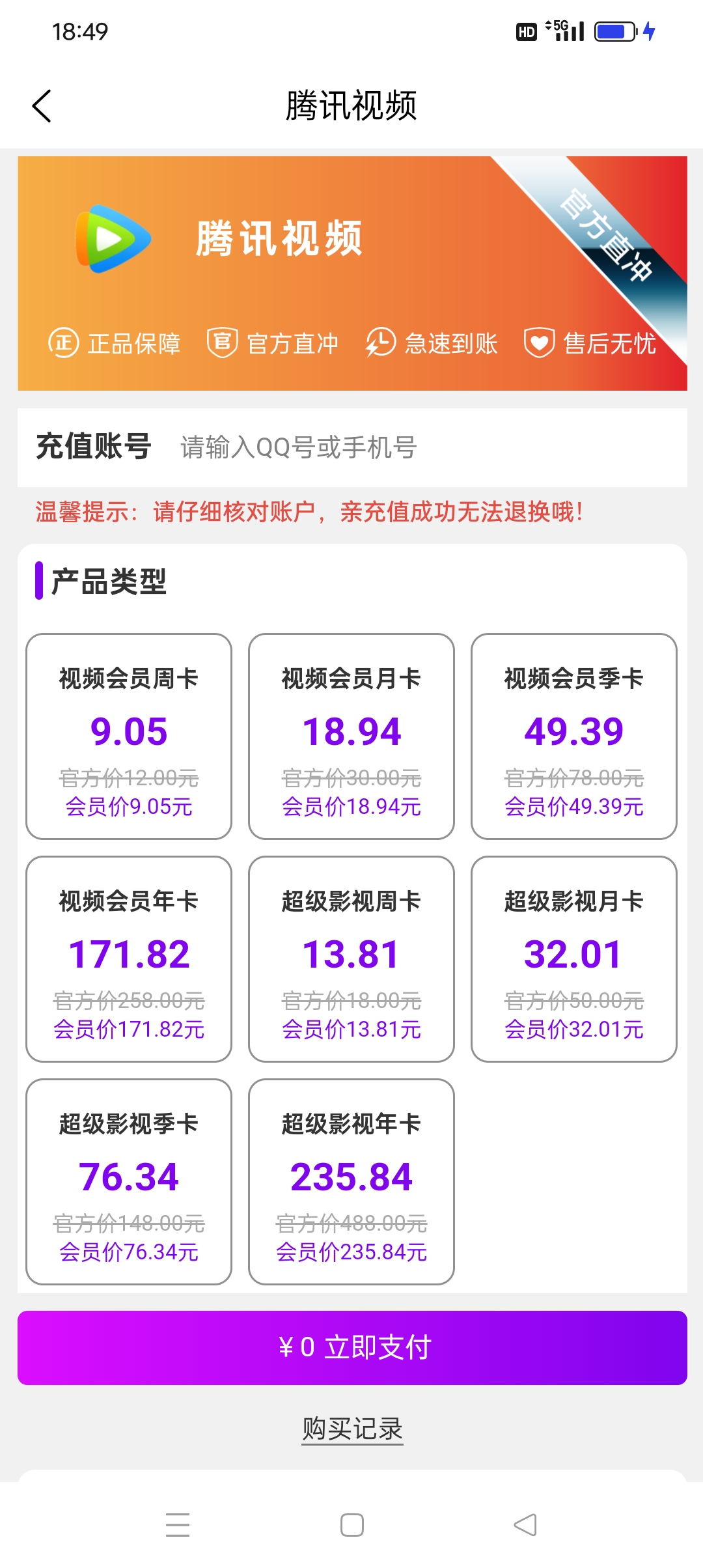Pick the 视频会员季卡 product

coord(574,736)
